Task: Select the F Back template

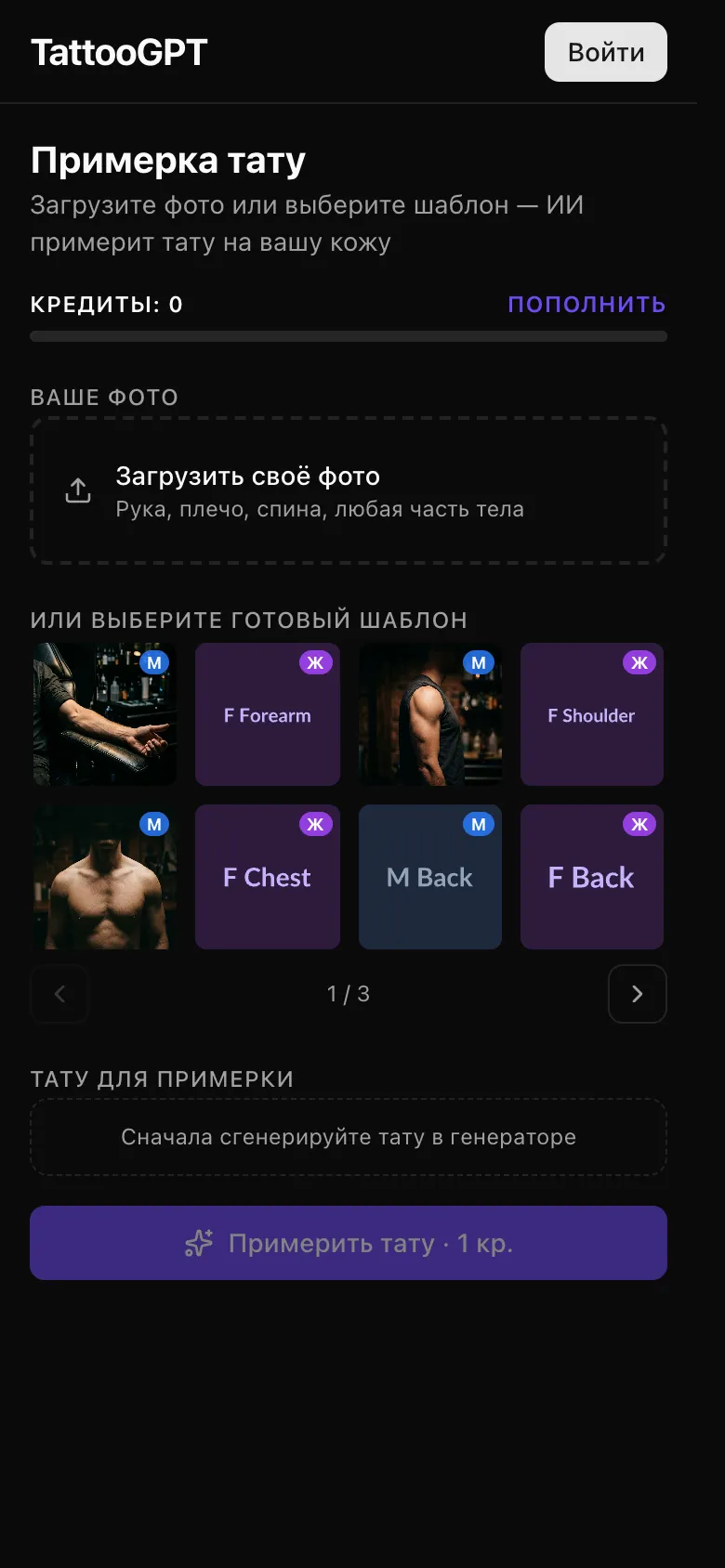Action: click(592, 877)
